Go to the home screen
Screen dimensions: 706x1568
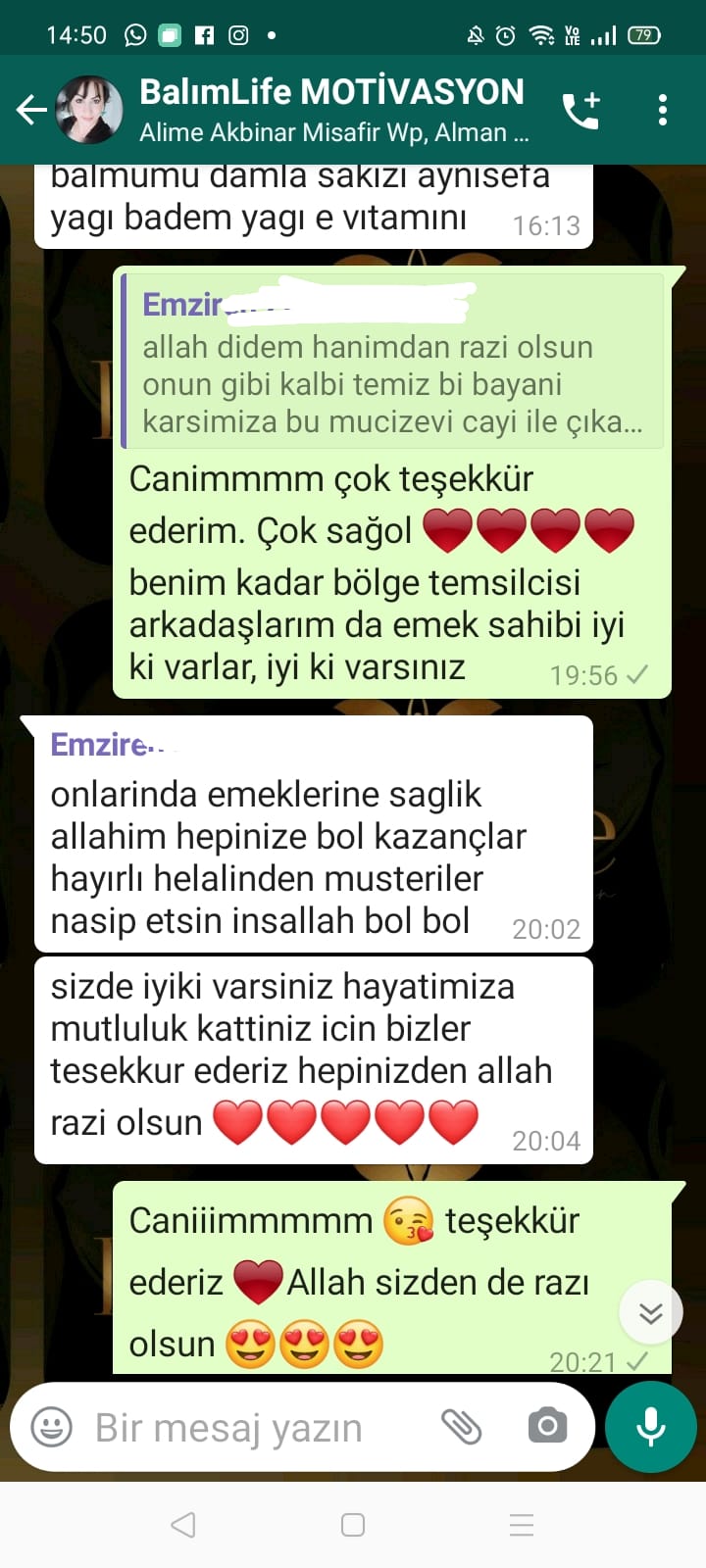click(353, 1525)
